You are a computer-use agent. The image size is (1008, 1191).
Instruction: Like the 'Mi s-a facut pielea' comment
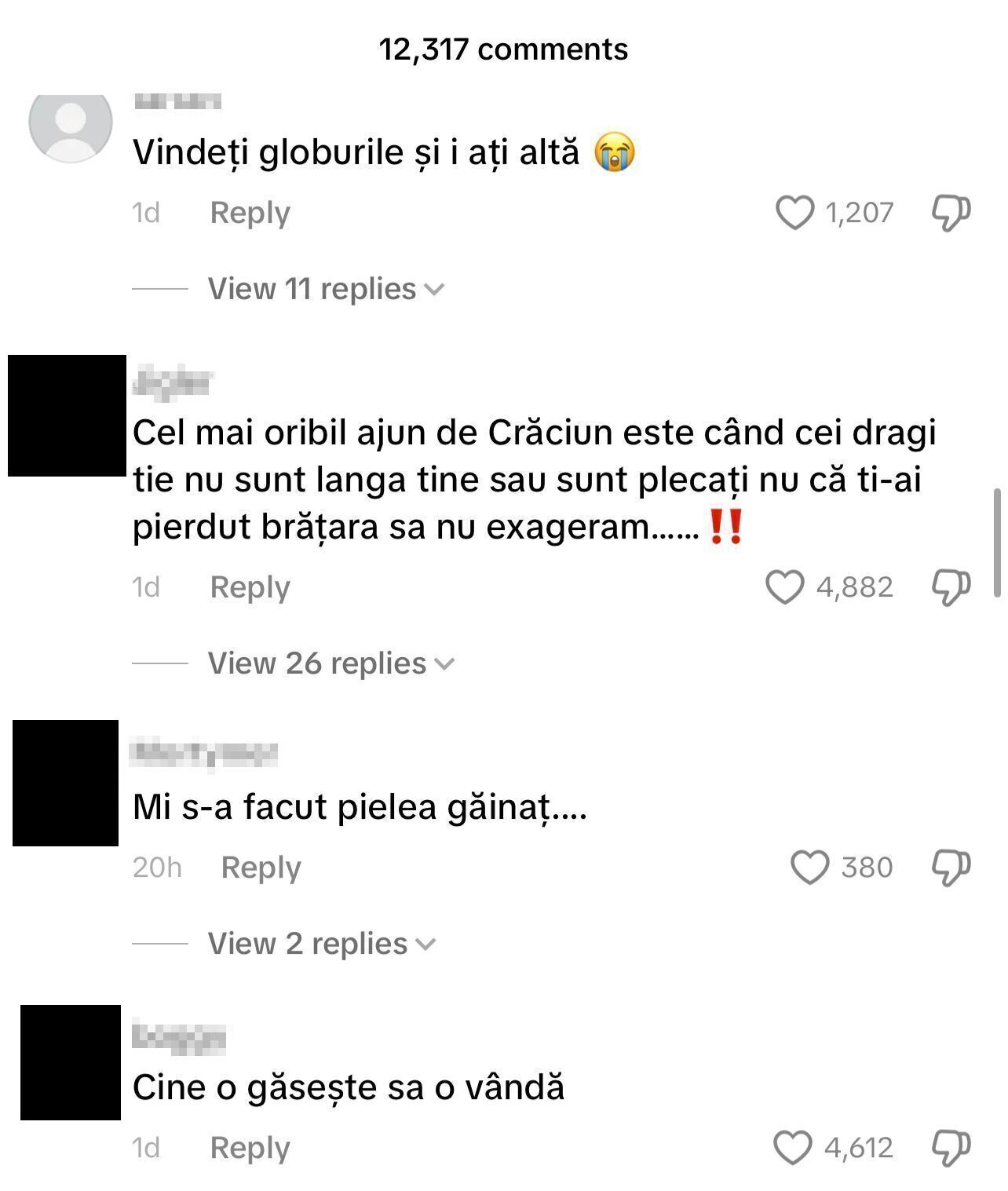809,868
